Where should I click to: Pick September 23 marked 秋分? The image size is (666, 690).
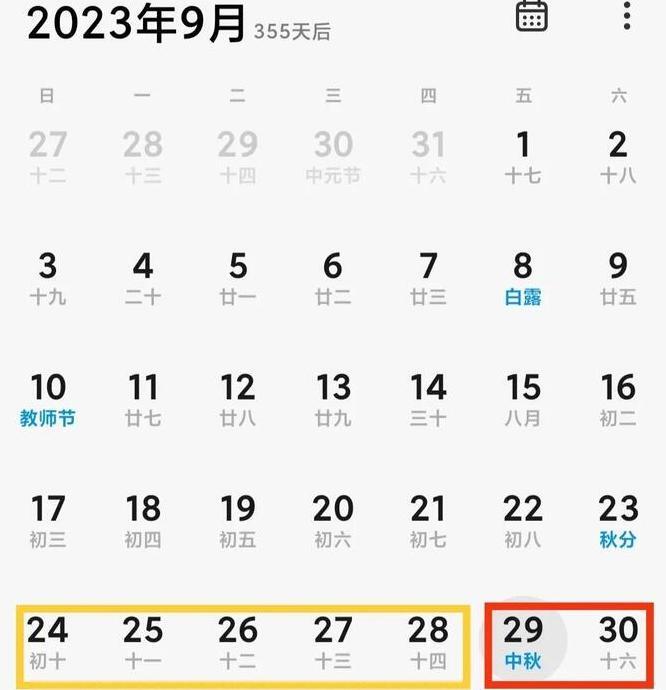pyautogui.click(x=618, y=520)
